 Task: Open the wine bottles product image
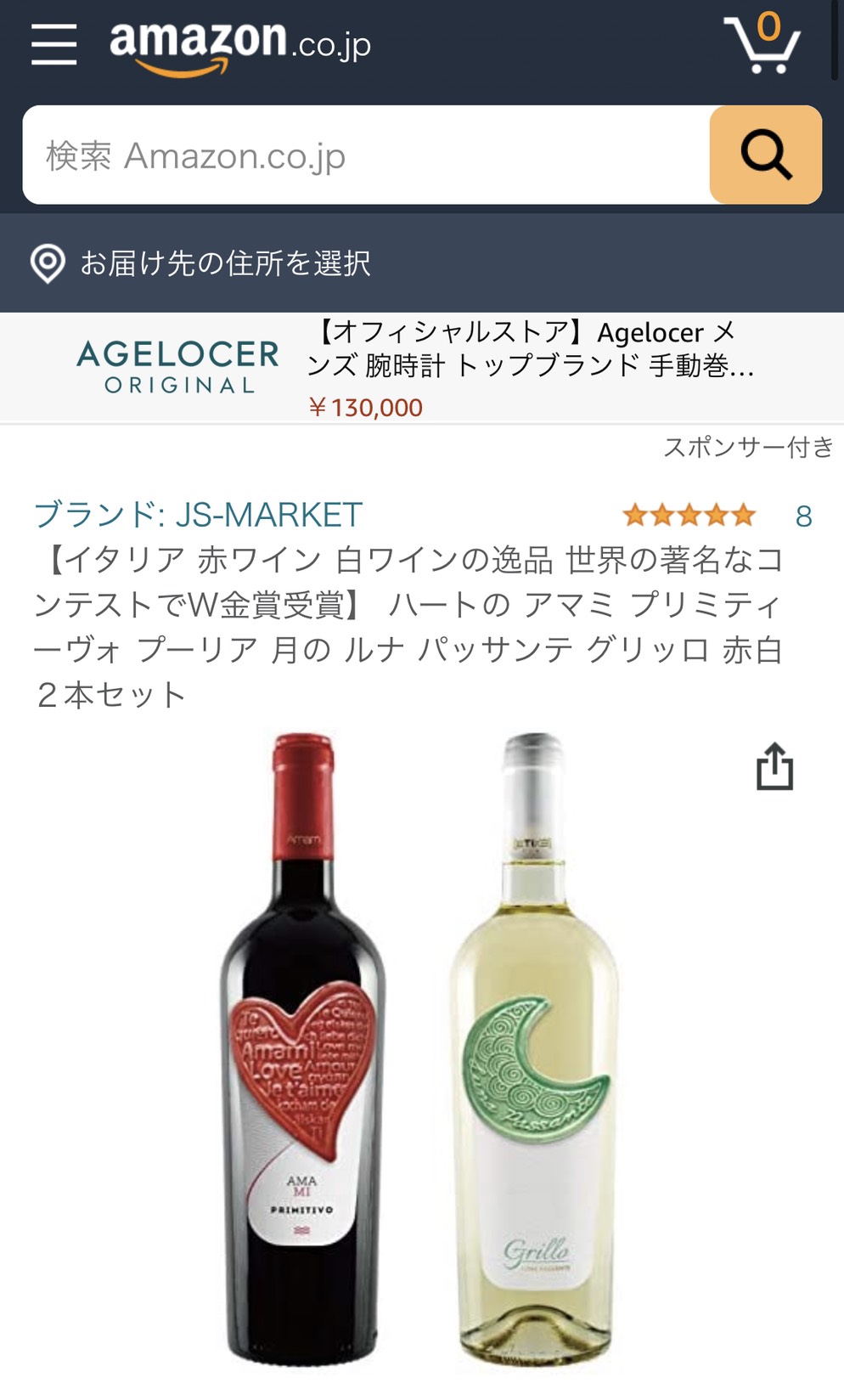pyautogui.click(x=419, y=1050)
